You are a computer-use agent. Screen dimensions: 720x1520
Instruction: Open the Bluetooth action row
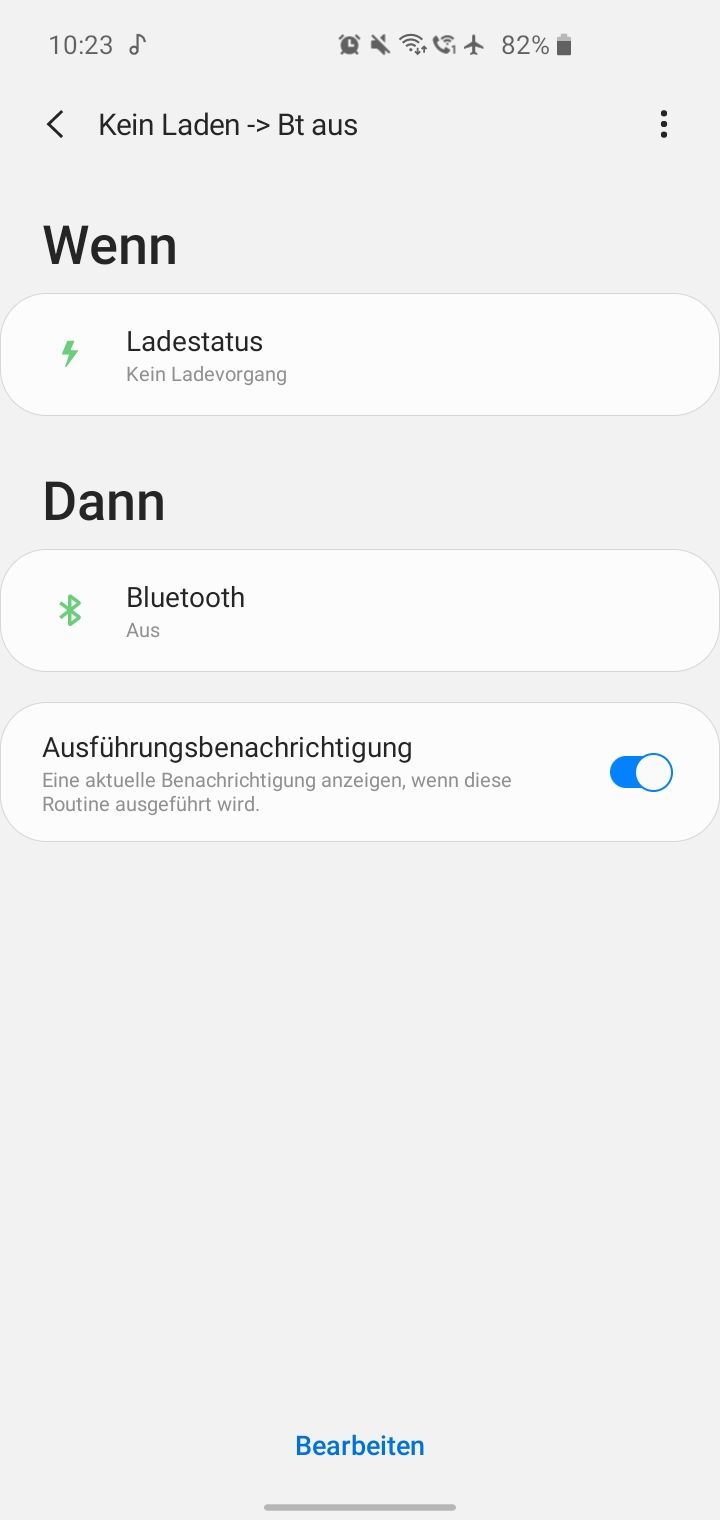click(360, 610)
